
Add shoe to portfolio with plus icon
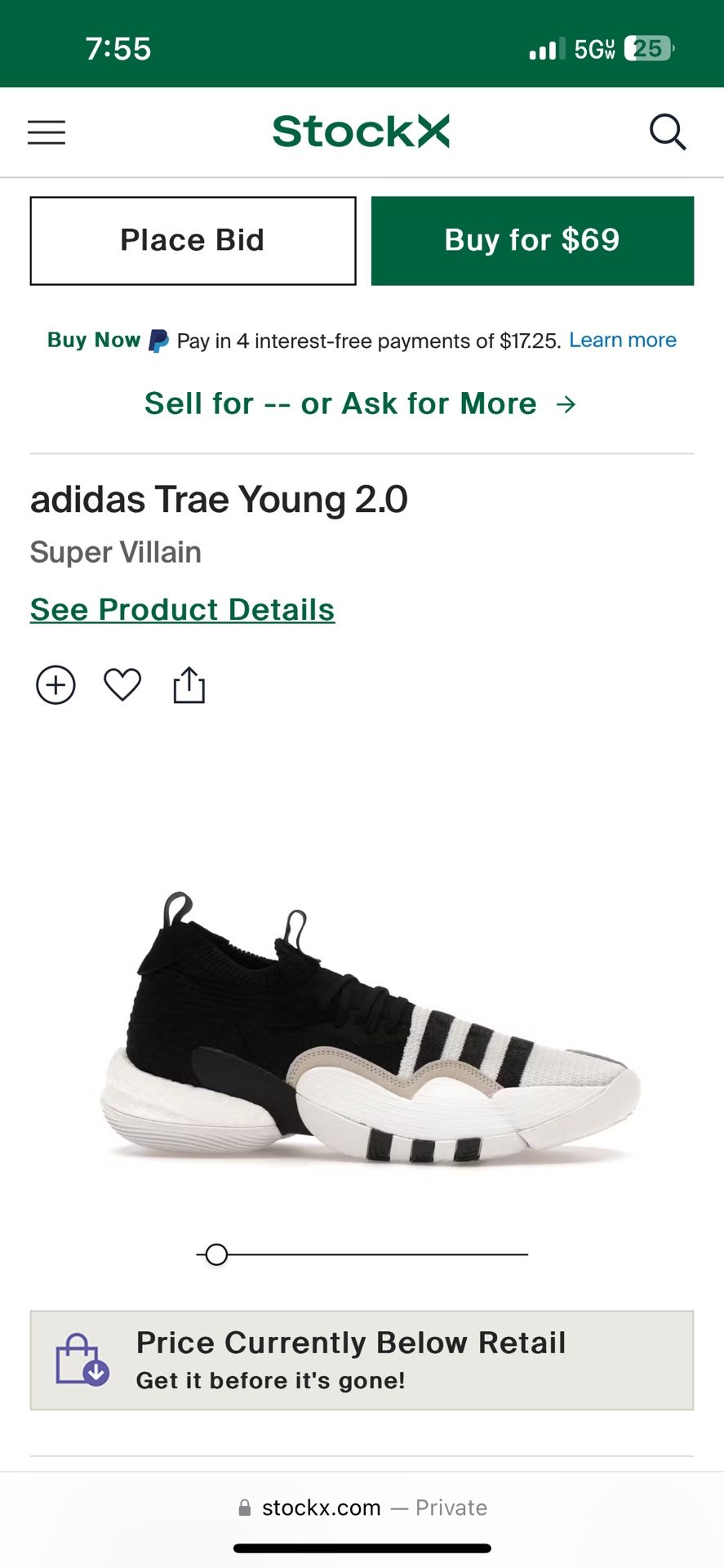click(56, 685)
